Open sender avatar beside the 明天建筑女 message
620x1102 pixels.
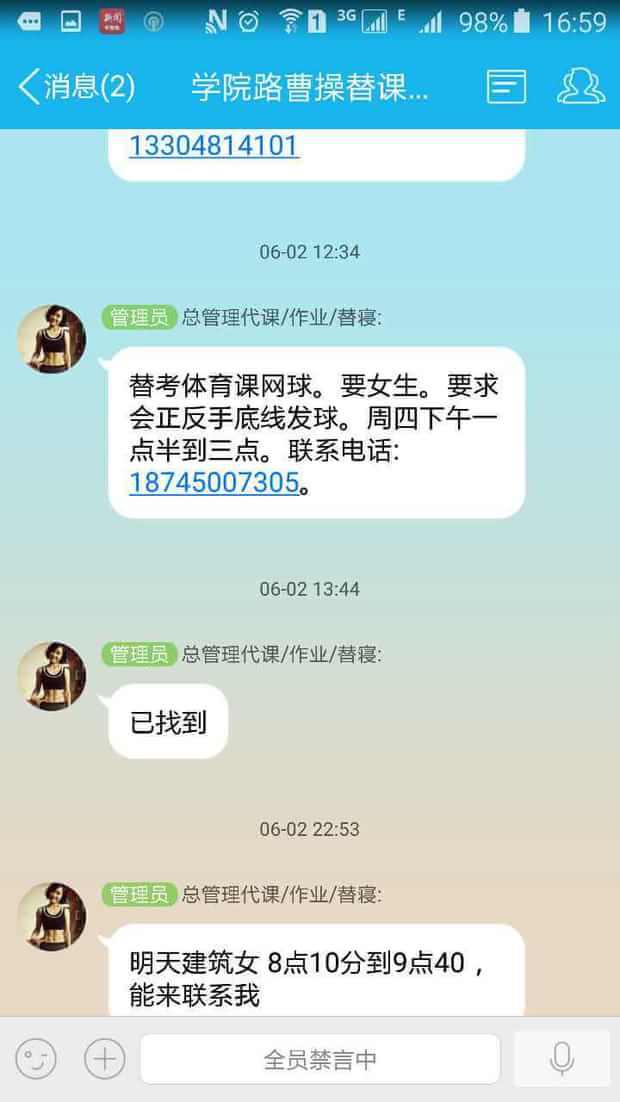pyautogui.click(x=52, y=916)
